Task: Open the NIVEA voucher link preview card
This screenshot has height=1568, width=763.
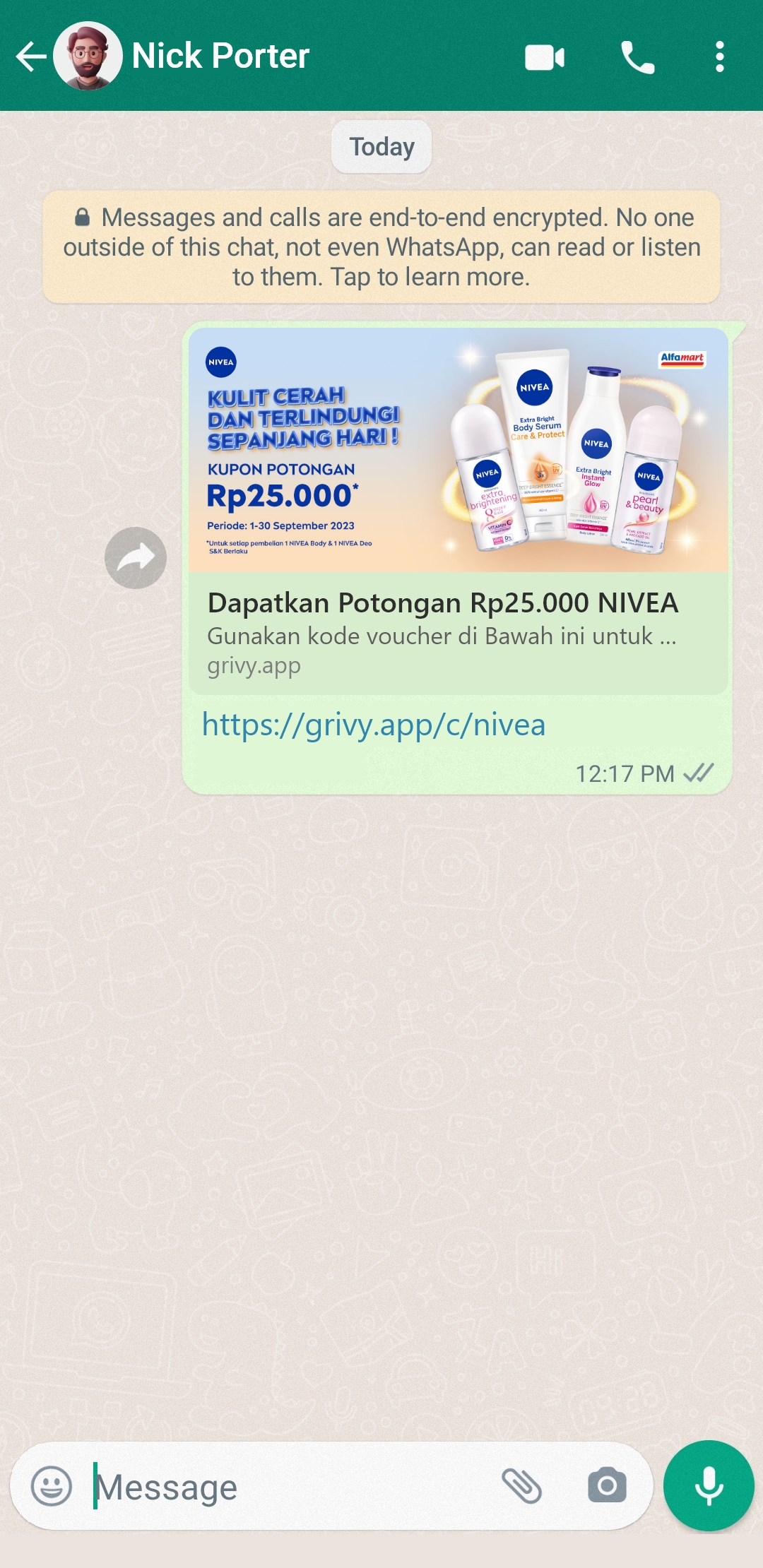Action: (x=458, y=511)
